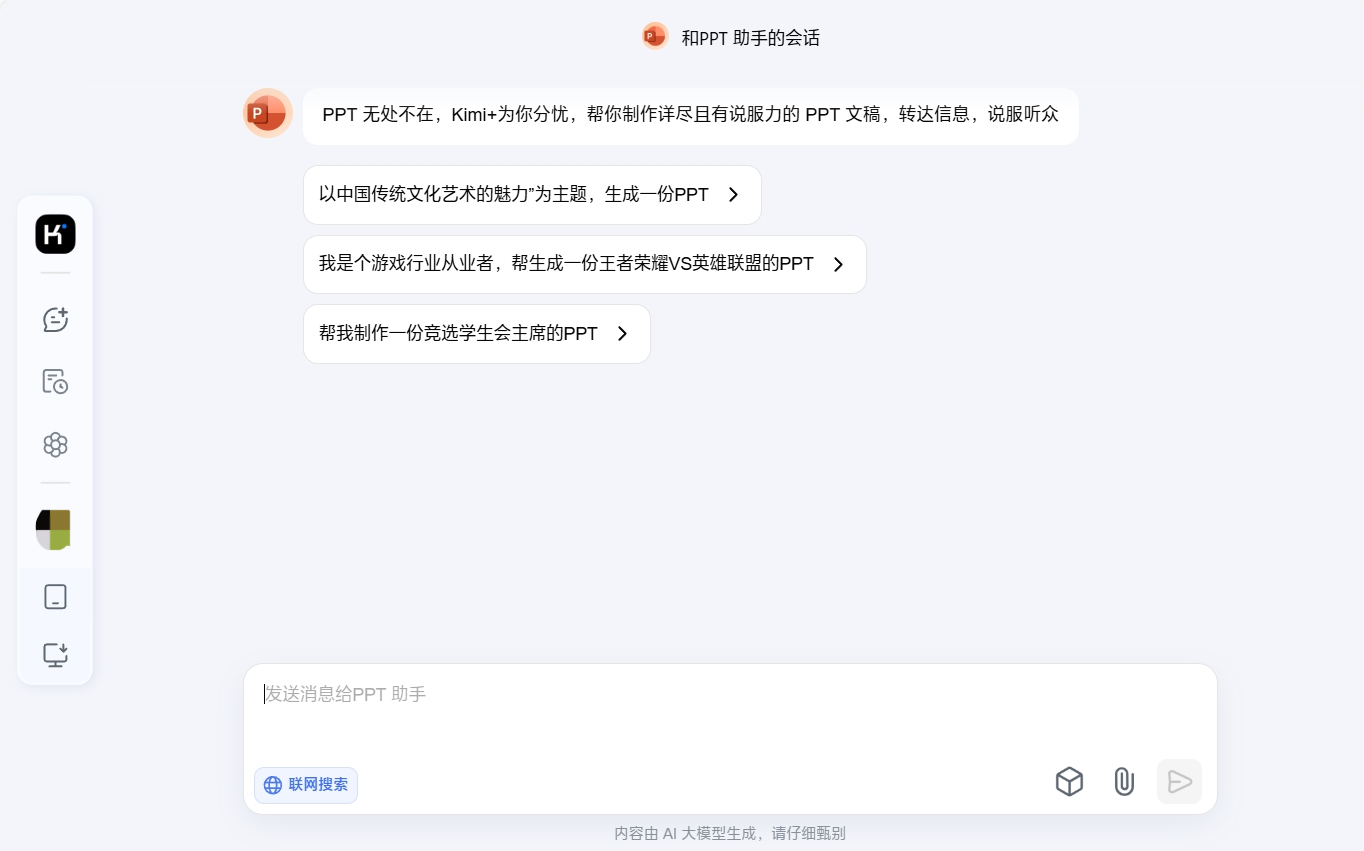
Task: Tap the send message arrow
Action: [x=1179, y=782]
